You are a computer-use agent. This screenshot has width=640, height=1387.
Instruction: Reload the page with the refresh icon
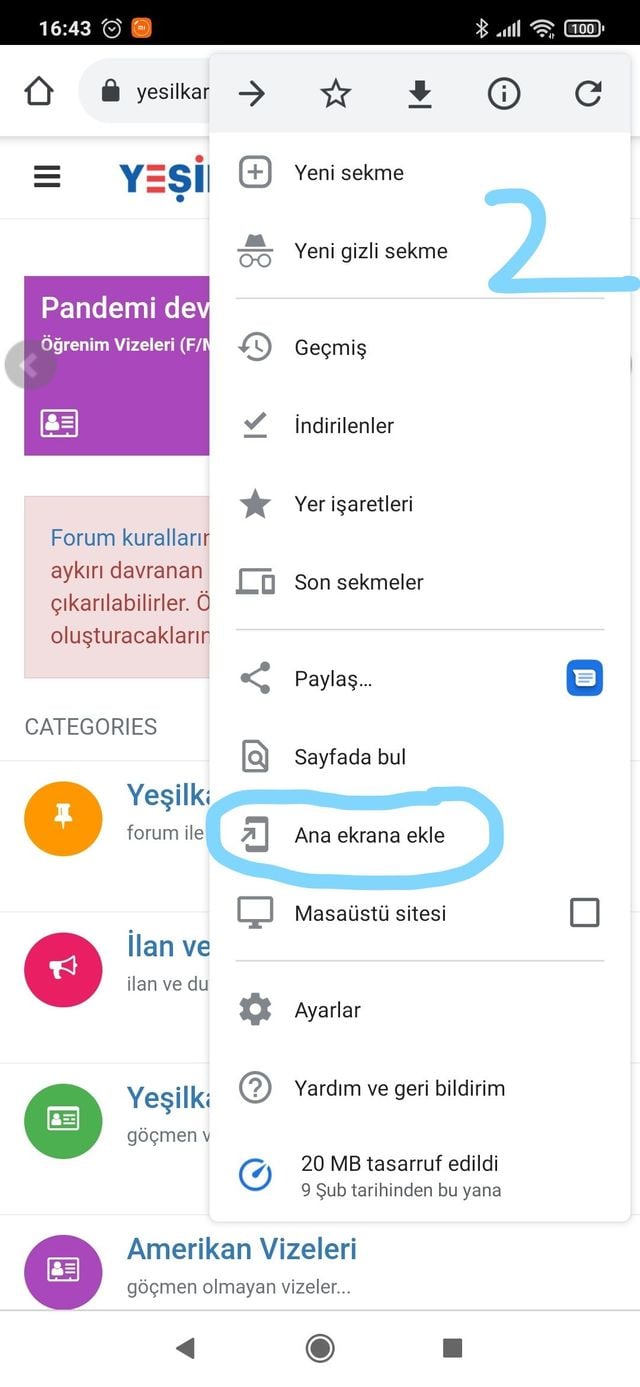click(x=588, y=94)
